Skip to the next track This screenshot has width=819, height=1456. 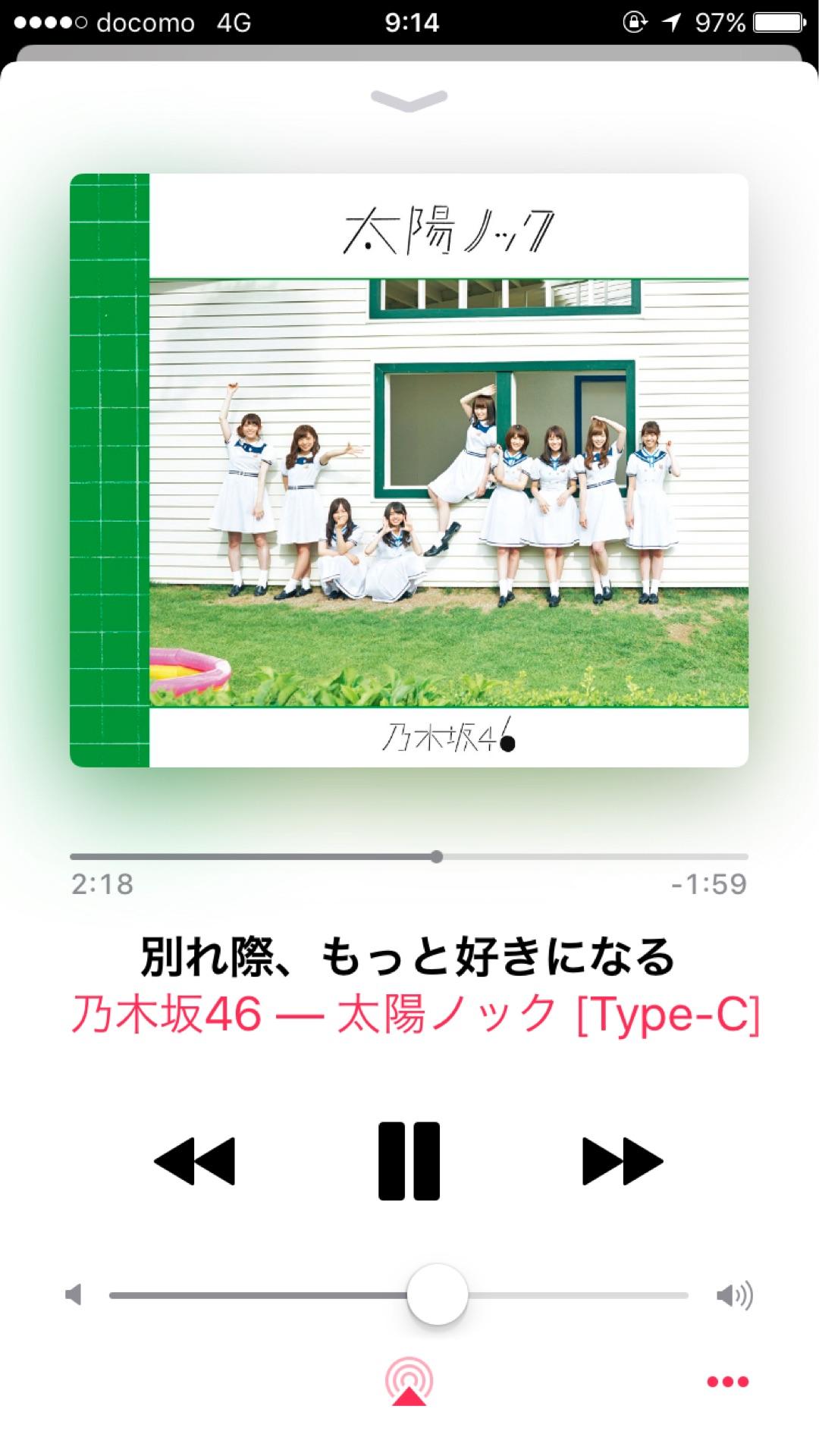pyautogui.click(x=622, y=1160)
